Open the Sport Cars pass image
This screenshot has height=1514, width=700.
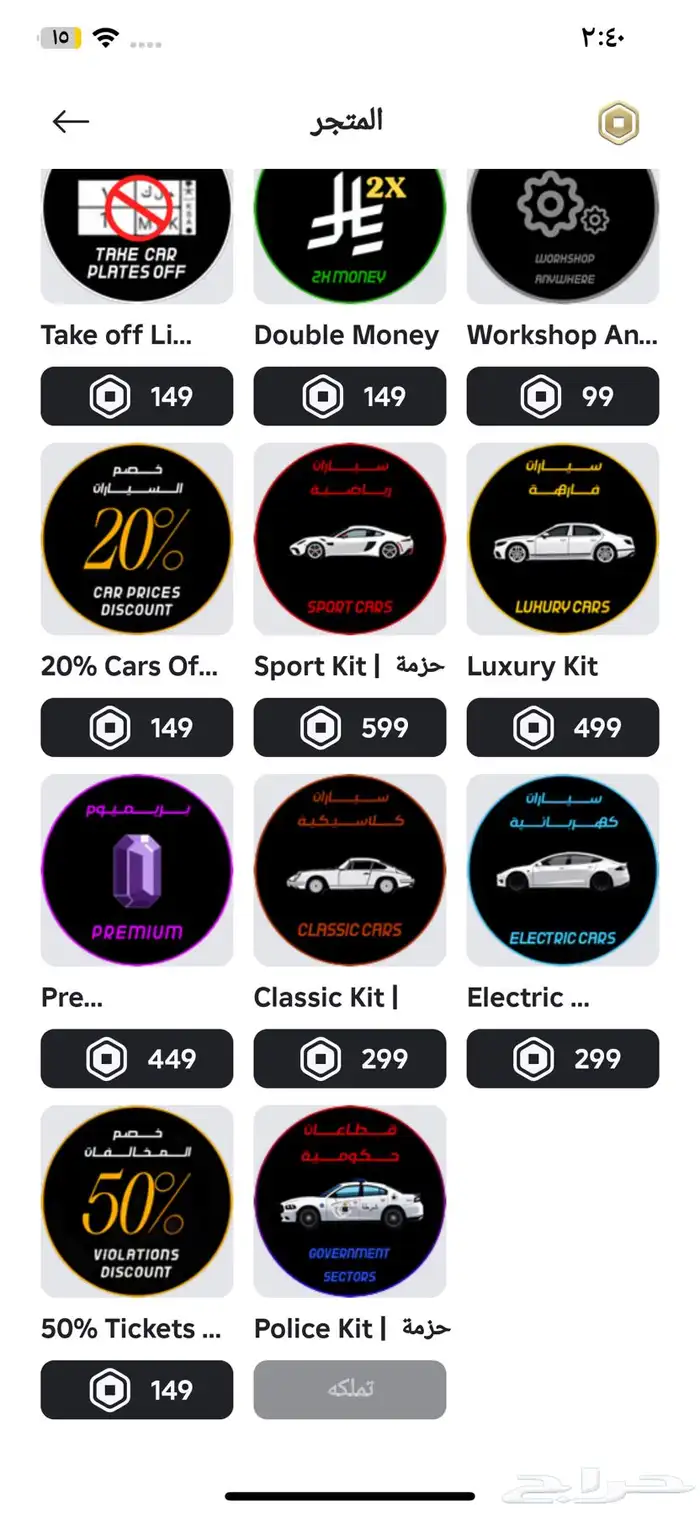[350, 540]
